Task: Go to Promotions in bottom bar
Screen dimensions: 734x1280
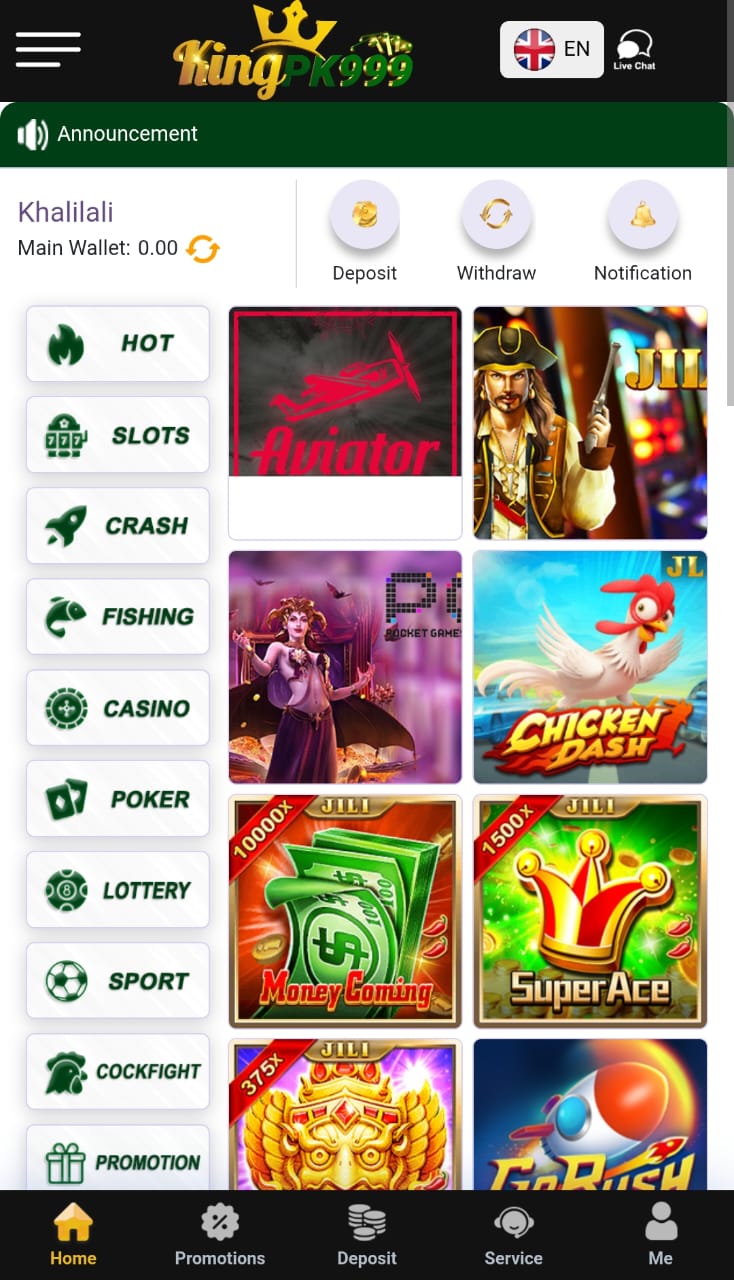Action: tap(220, 1236)
